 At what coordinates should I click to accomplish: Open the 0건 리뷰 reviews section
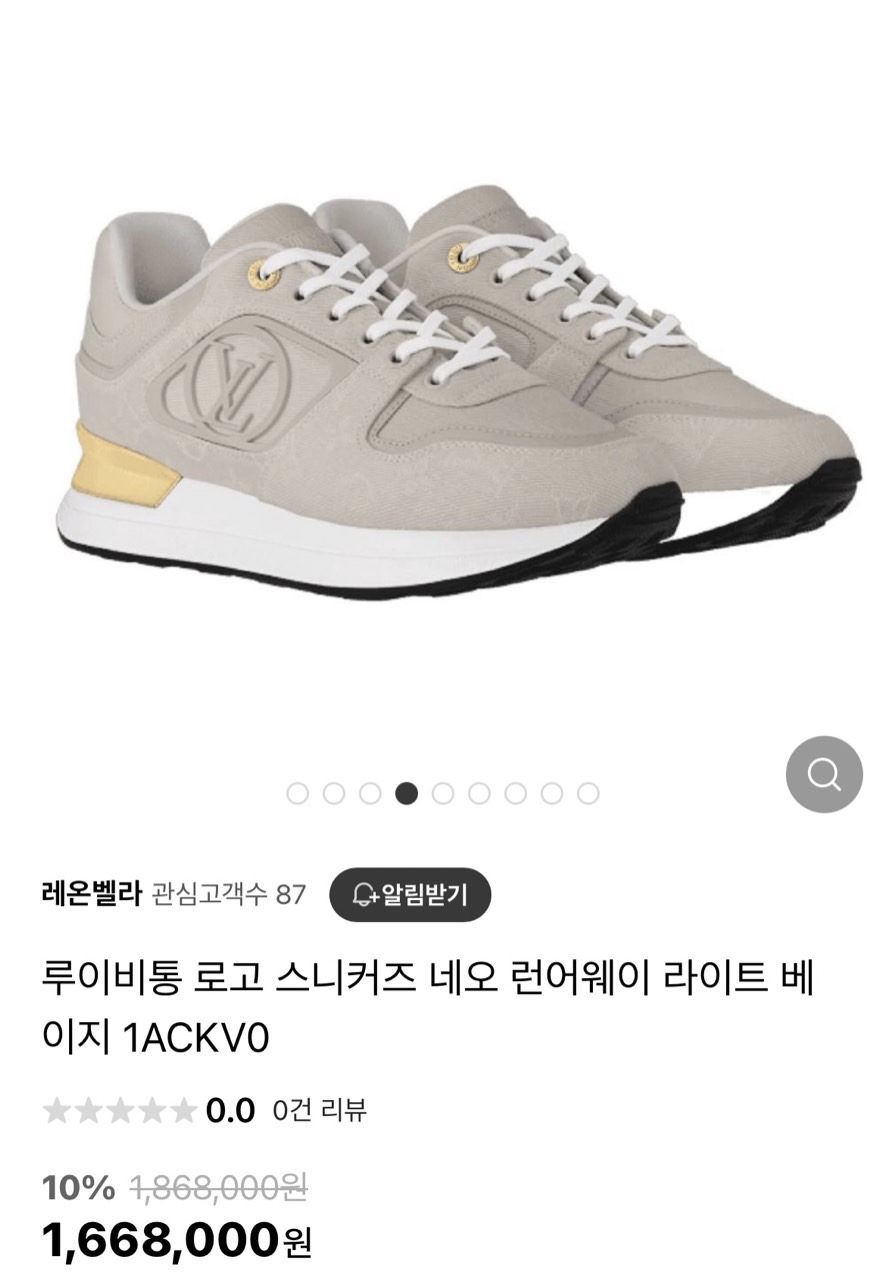point(320,1110)
